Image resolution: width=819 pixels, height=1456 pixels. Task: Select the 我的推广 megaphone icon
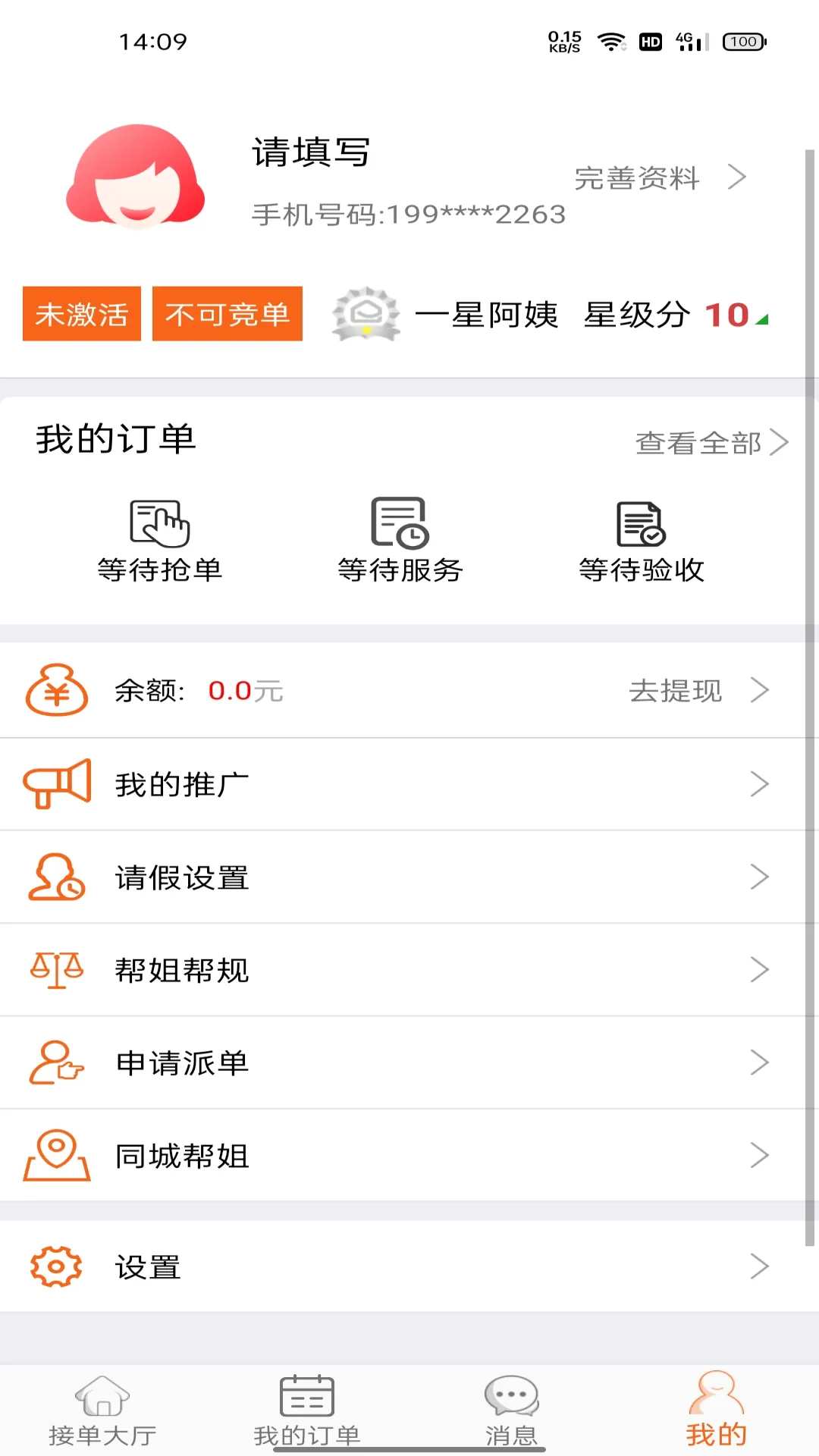55,784
